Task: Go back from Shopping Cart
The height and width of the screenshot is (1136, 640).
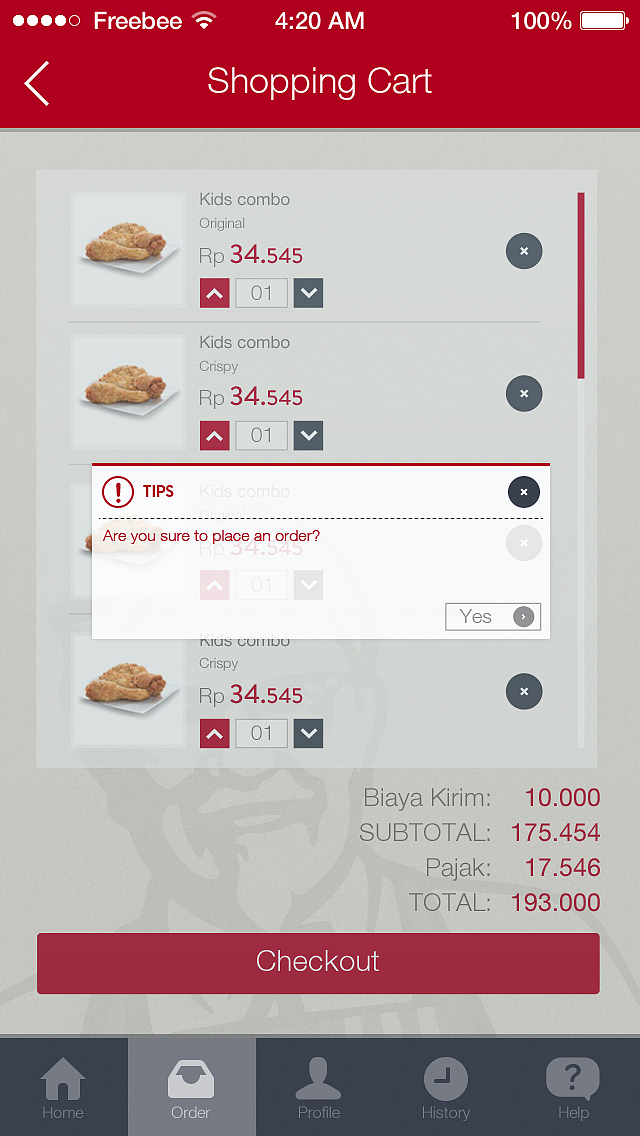Action: [x=37, y=83]
